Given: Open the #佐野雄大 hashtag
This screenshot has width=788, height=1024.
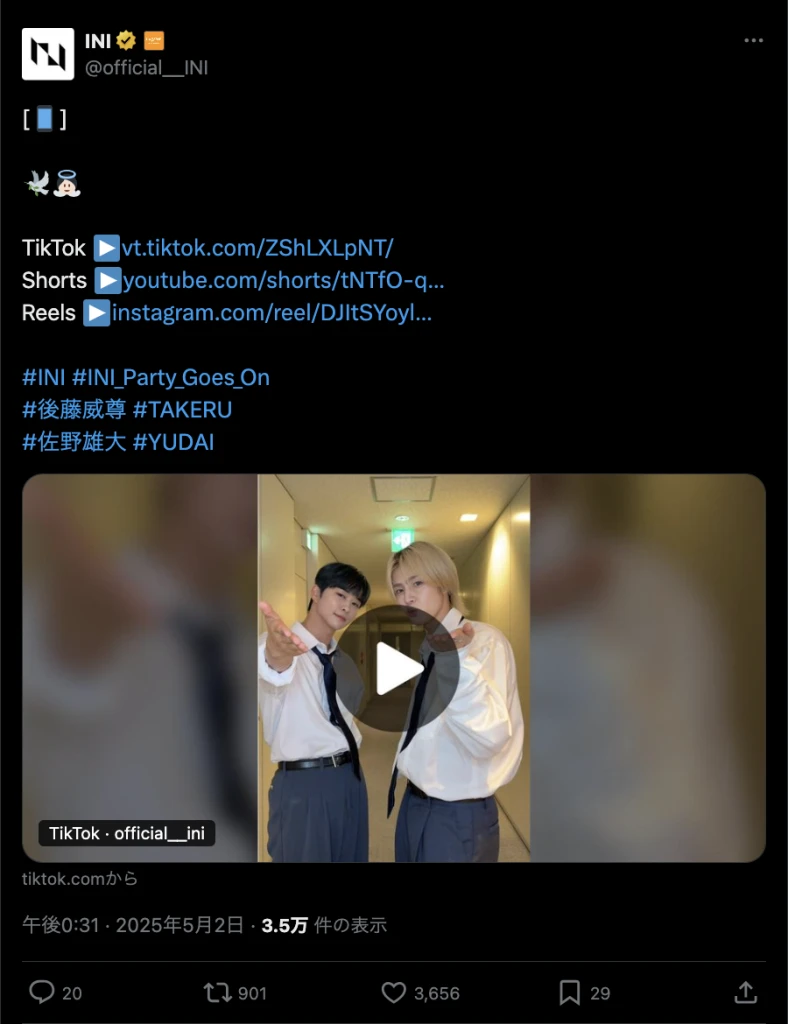Looking at the screenshot, I should point(74,442).
